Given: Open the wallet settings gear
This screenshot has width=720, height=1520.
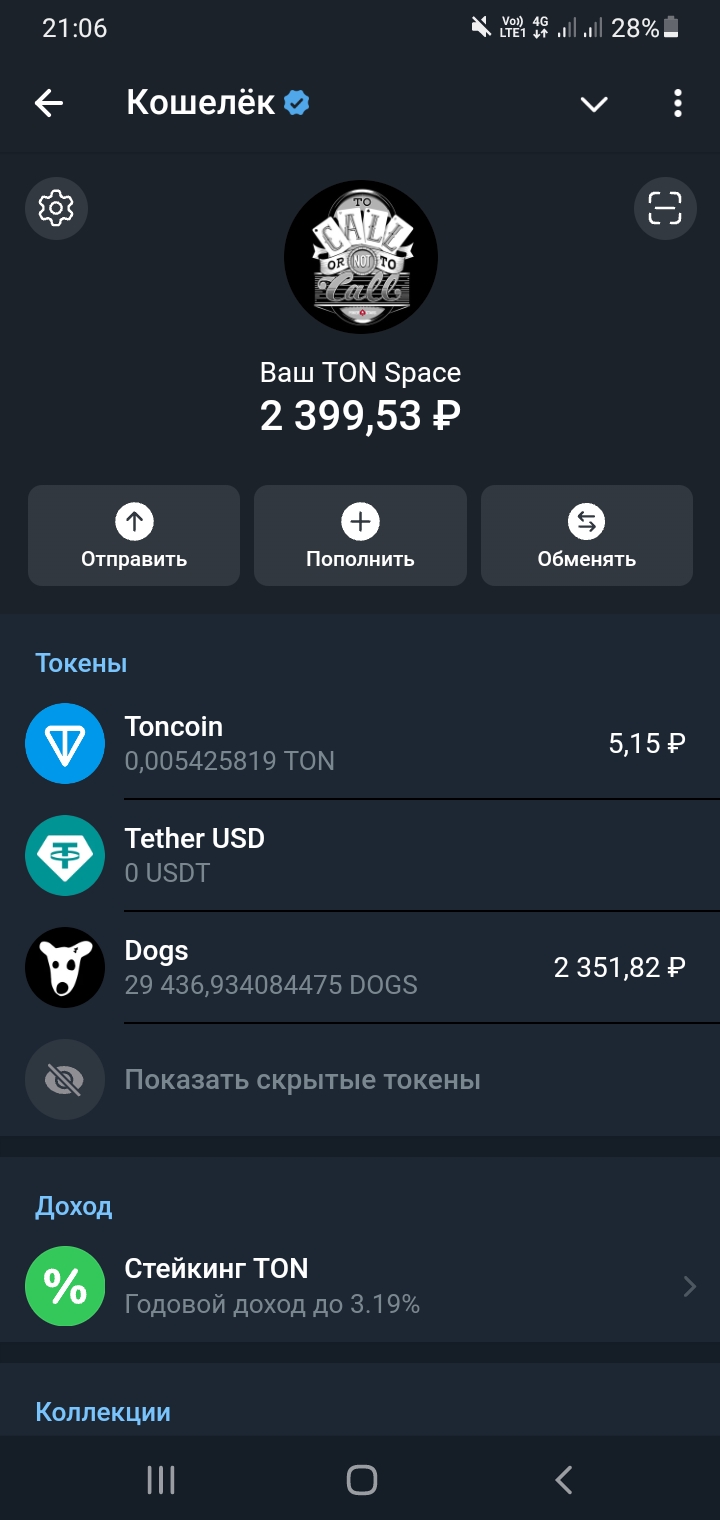Looking at the screenshot, I should point(56,208).
